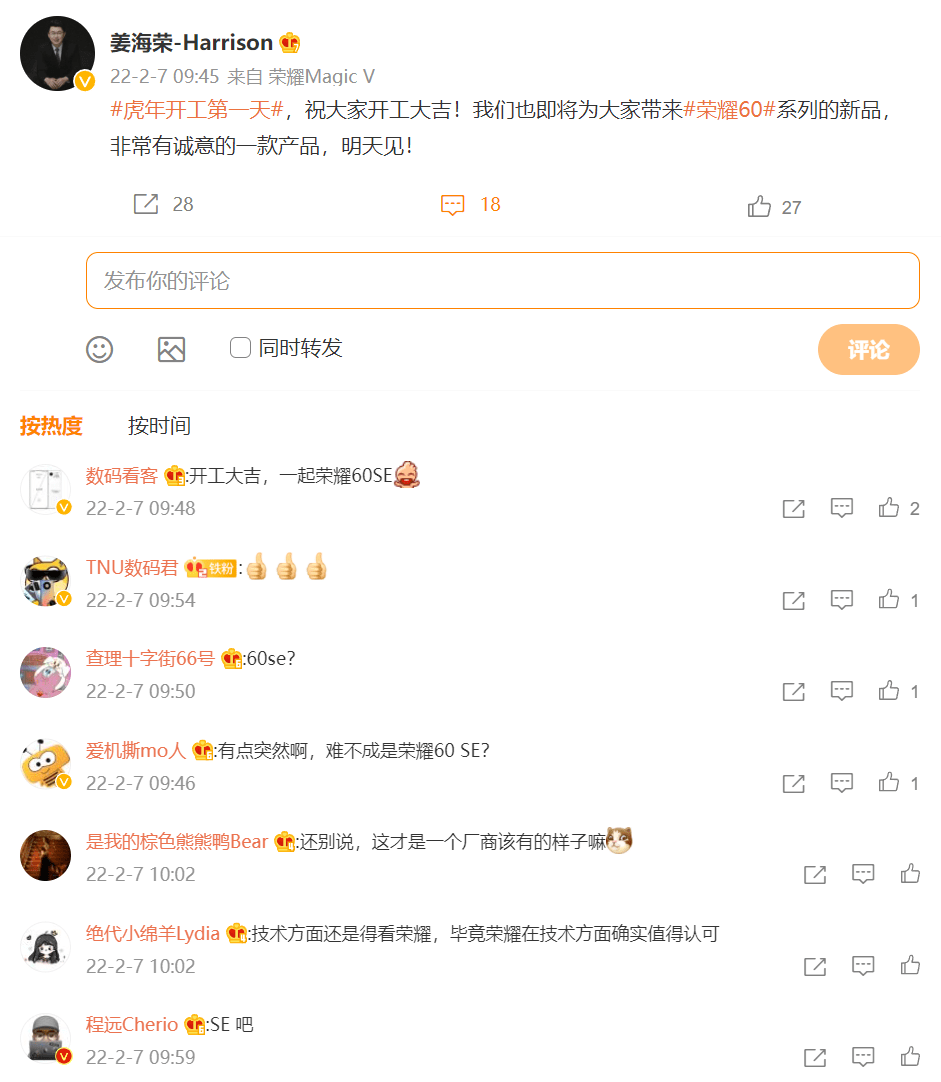Screen dimensions: 941x1082
Task: Open the image upload icon next to emoji
Action: (171, 350)
